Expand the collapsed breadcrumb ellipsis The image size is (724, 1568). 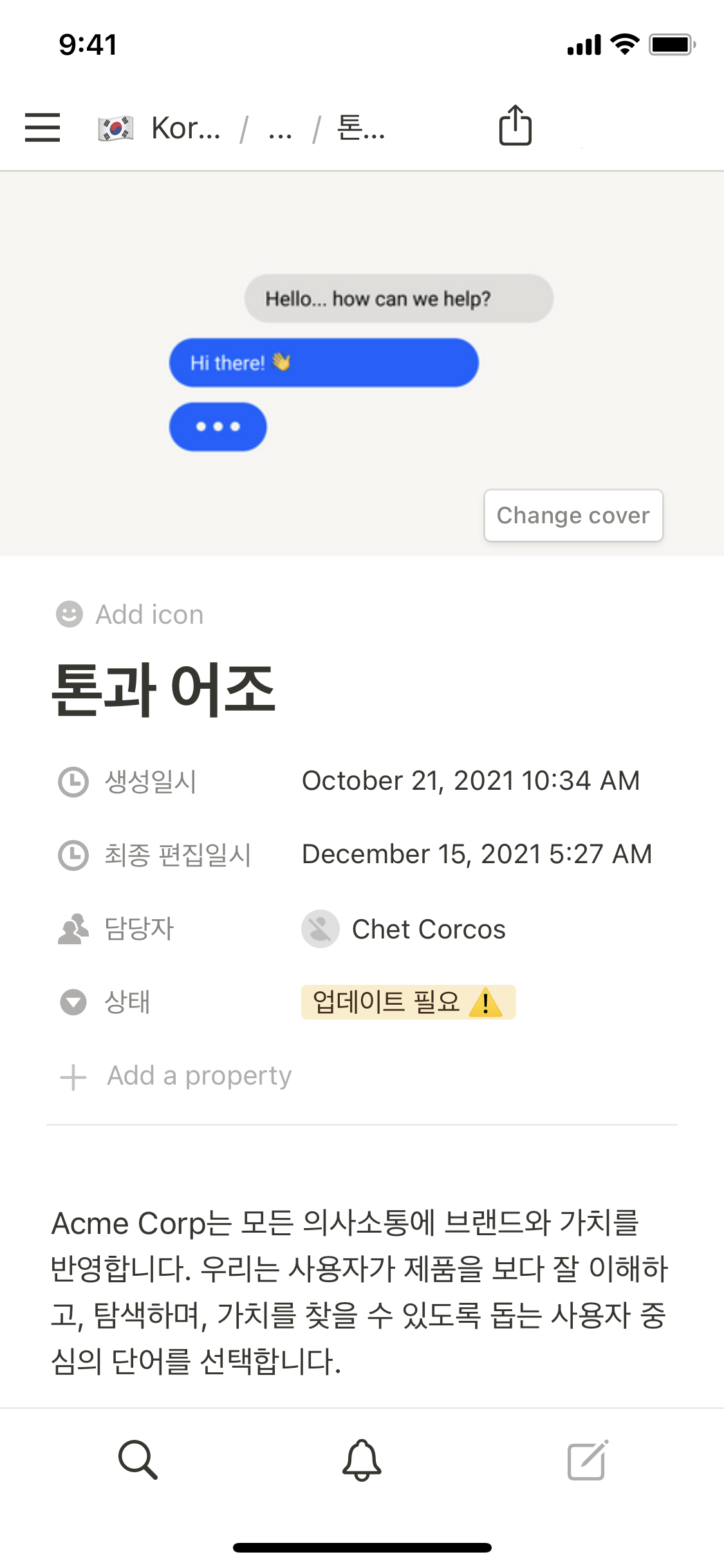pos(280,128)
